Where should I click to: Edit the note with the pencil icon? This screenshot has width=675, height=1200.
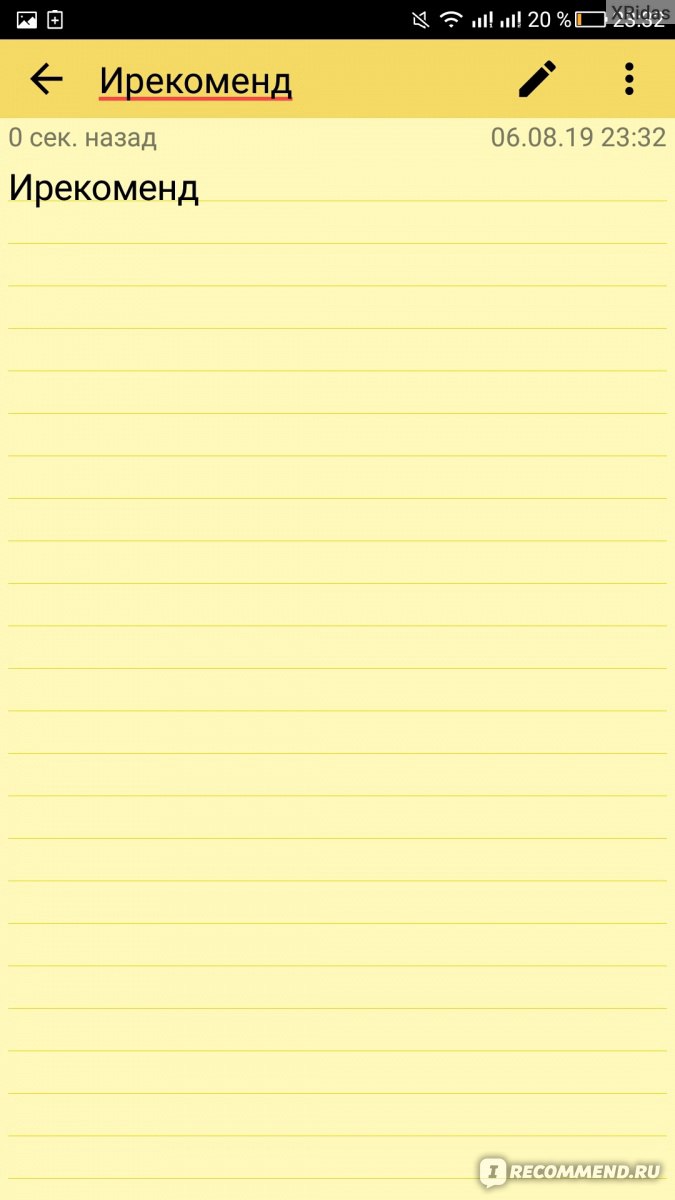click(537, 79)
